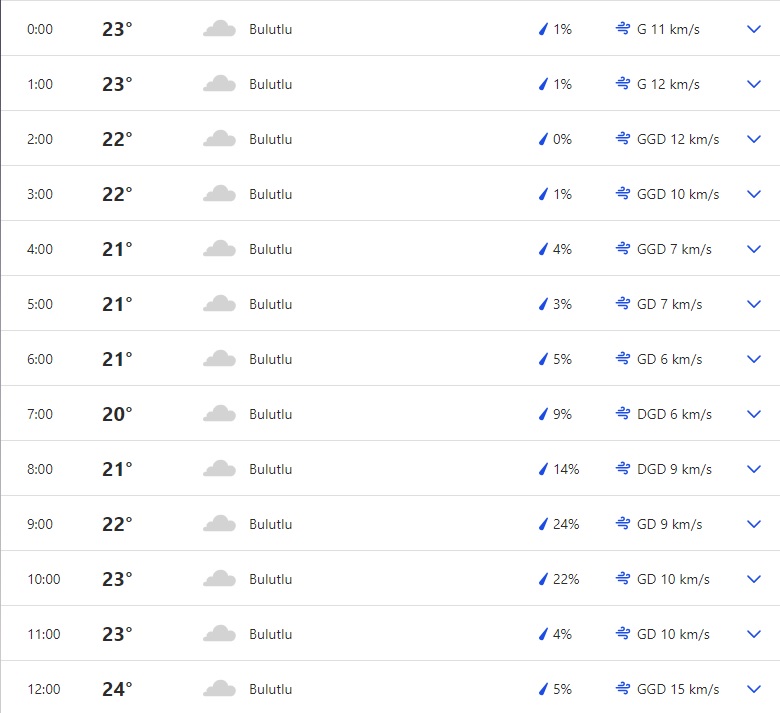This screenshot has height=713, width=780.
Task: Show details for the 9:00 forecast
Action: pyautogui.click(x=754, y=524)
